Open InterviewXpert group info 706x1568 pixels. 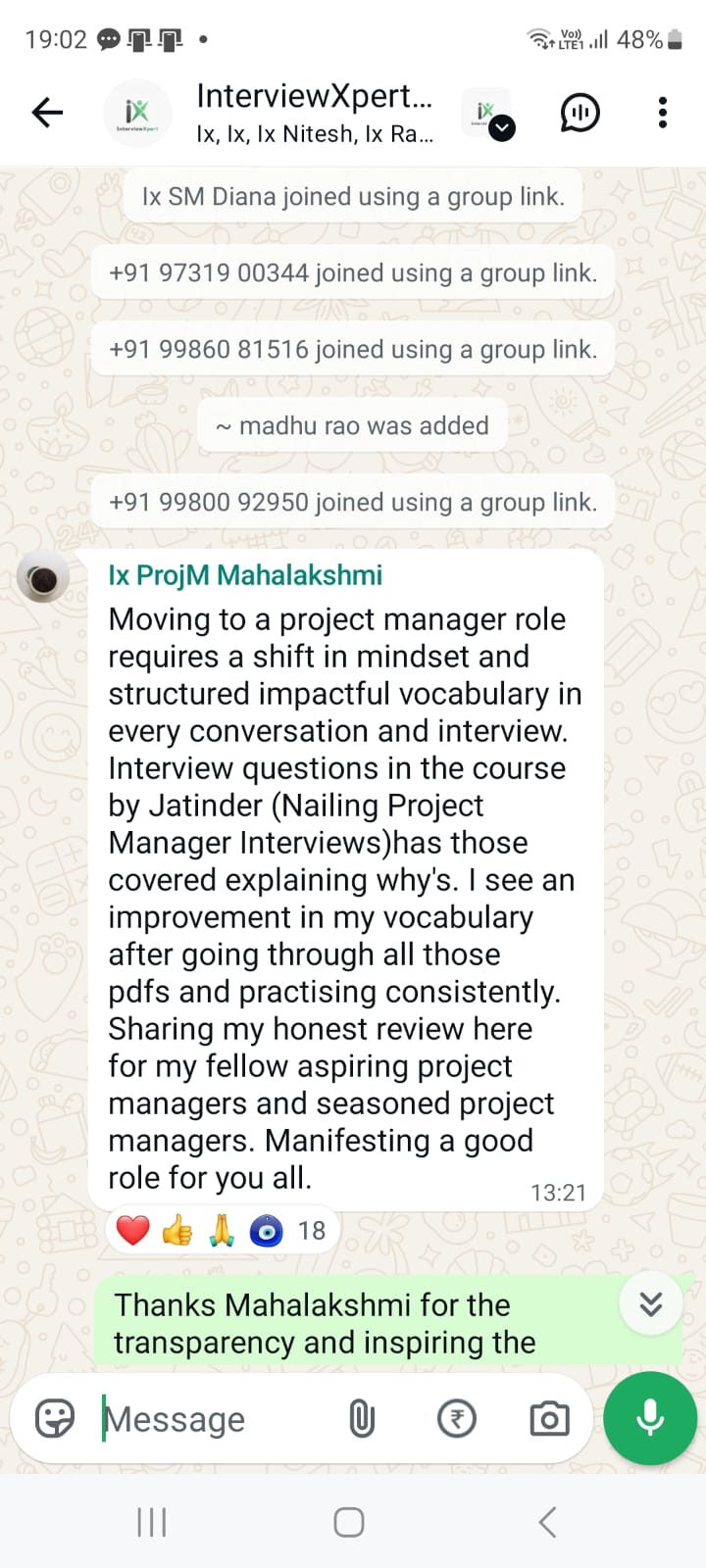(314, 113)
